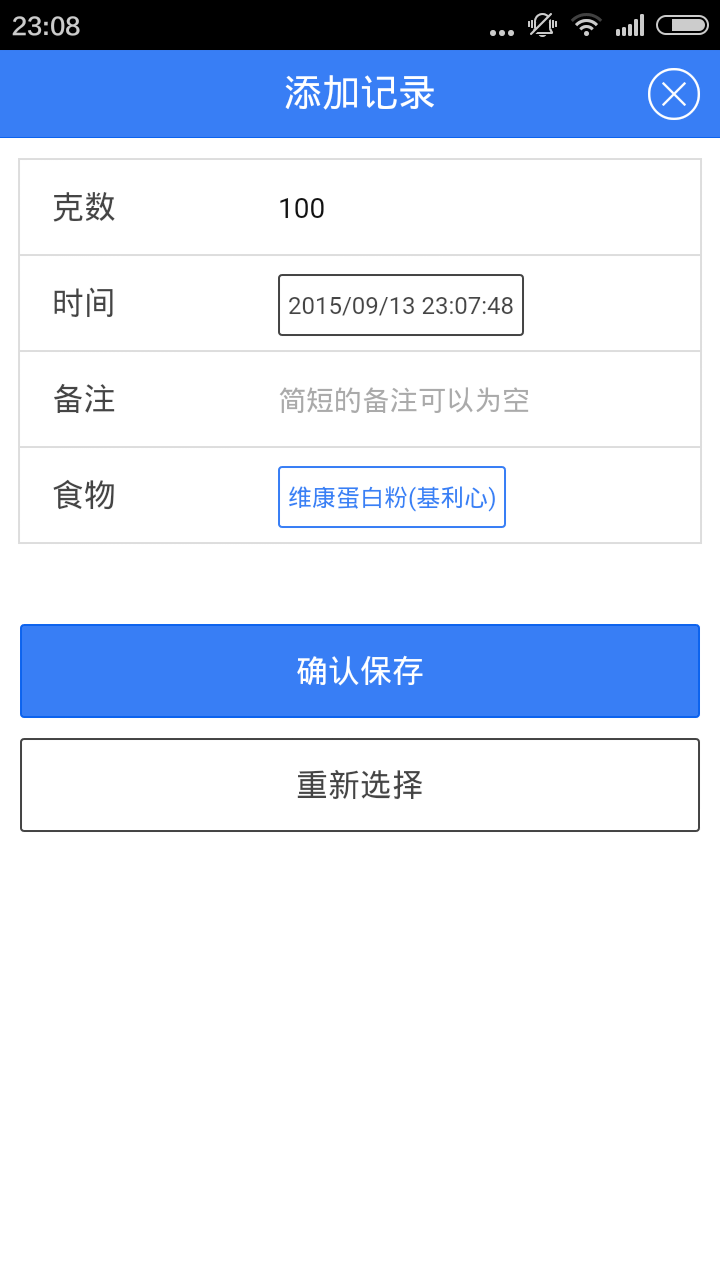
Task: Tap the cellular signal strength icon
Action: click(631, 27)
